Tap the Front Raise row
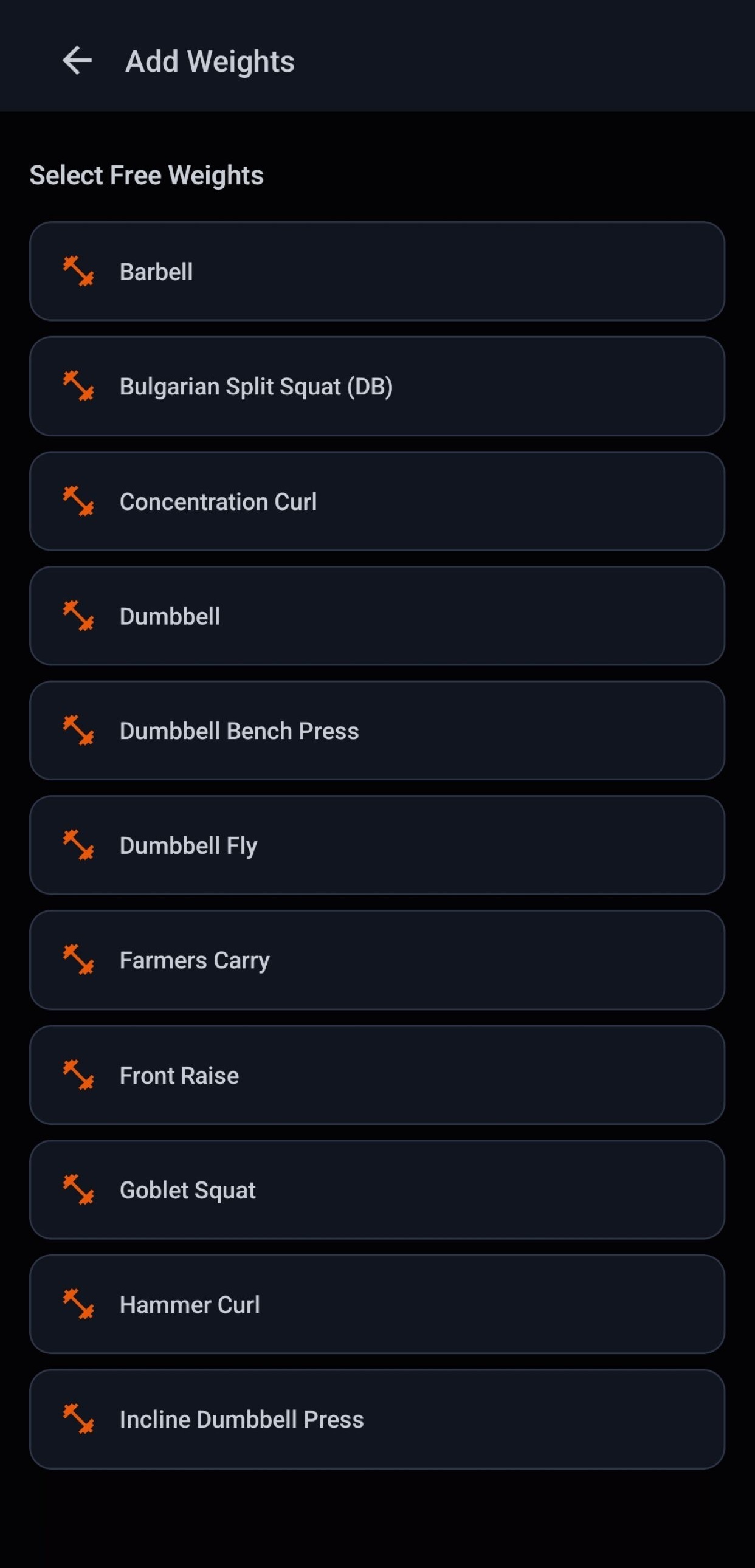The image size is (755, 1568). coord(377,1075)
